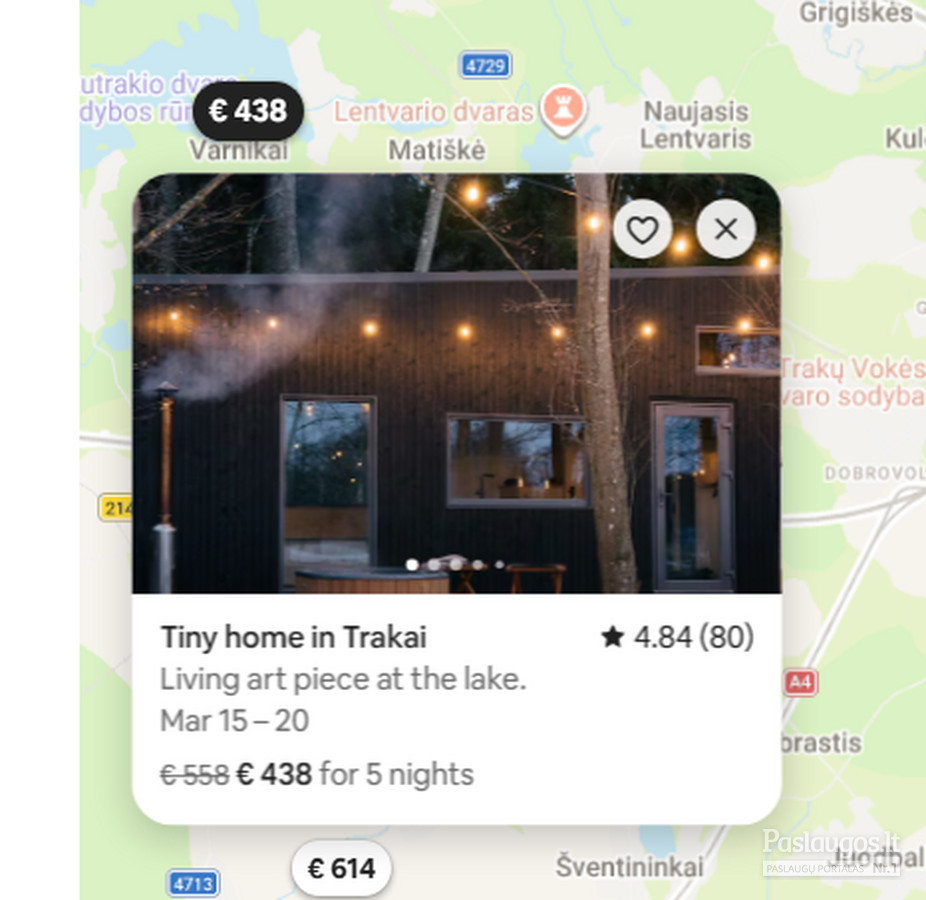Open the Tiny home in Trakai listing
926x900 pixels.
coord(294,637)
